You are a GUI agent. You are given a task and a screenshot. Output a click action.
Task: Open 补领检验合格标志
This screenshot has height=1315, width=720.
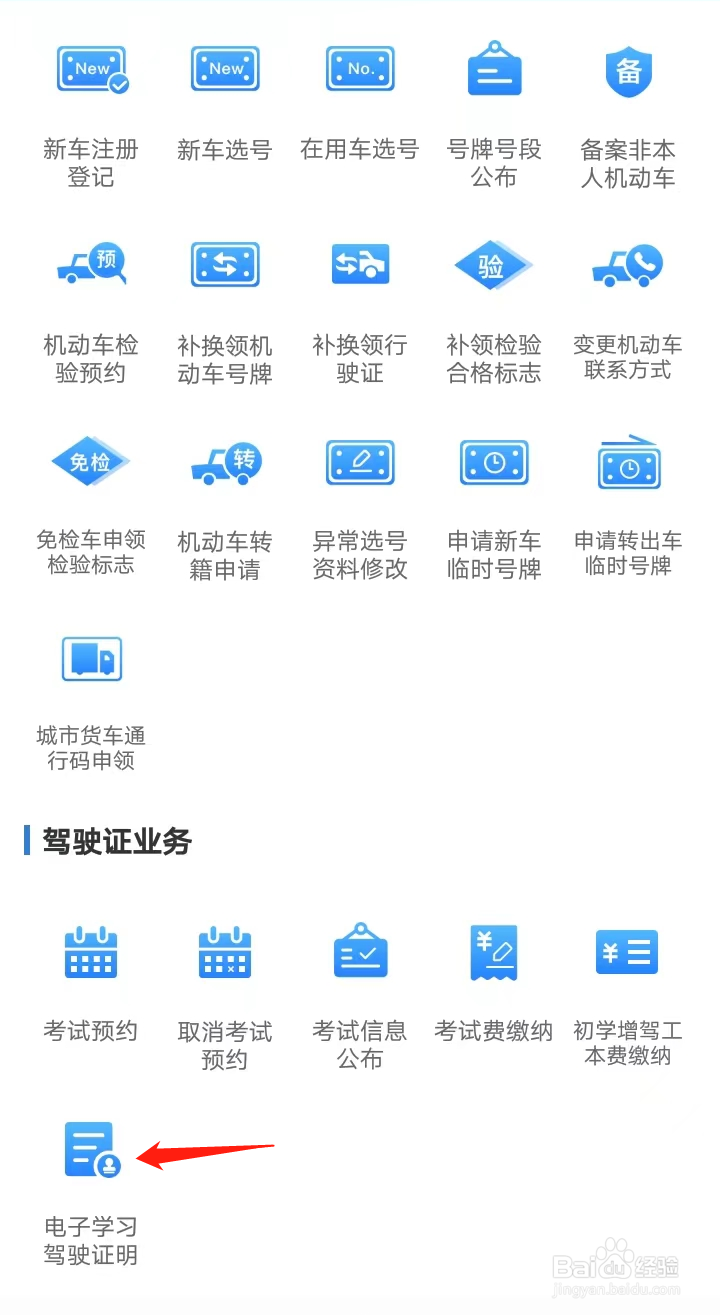(493, 264)
